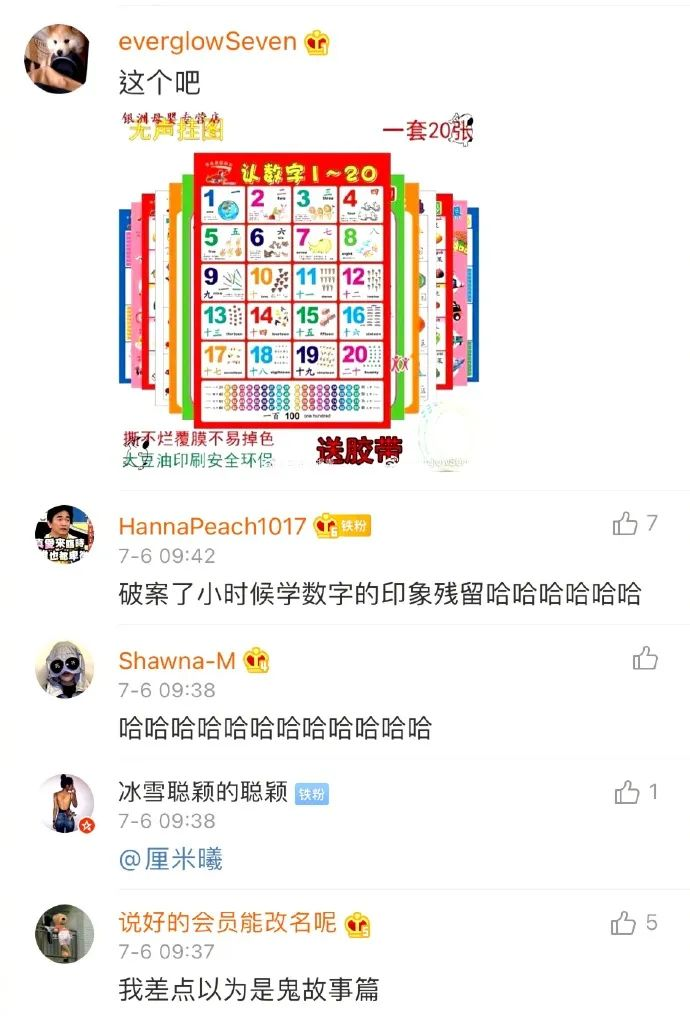Image resolution: width=690 pixels, height=1016 pixels.
Task: Like HannaPeach1017's comment
Action: [x=626, y=523]
